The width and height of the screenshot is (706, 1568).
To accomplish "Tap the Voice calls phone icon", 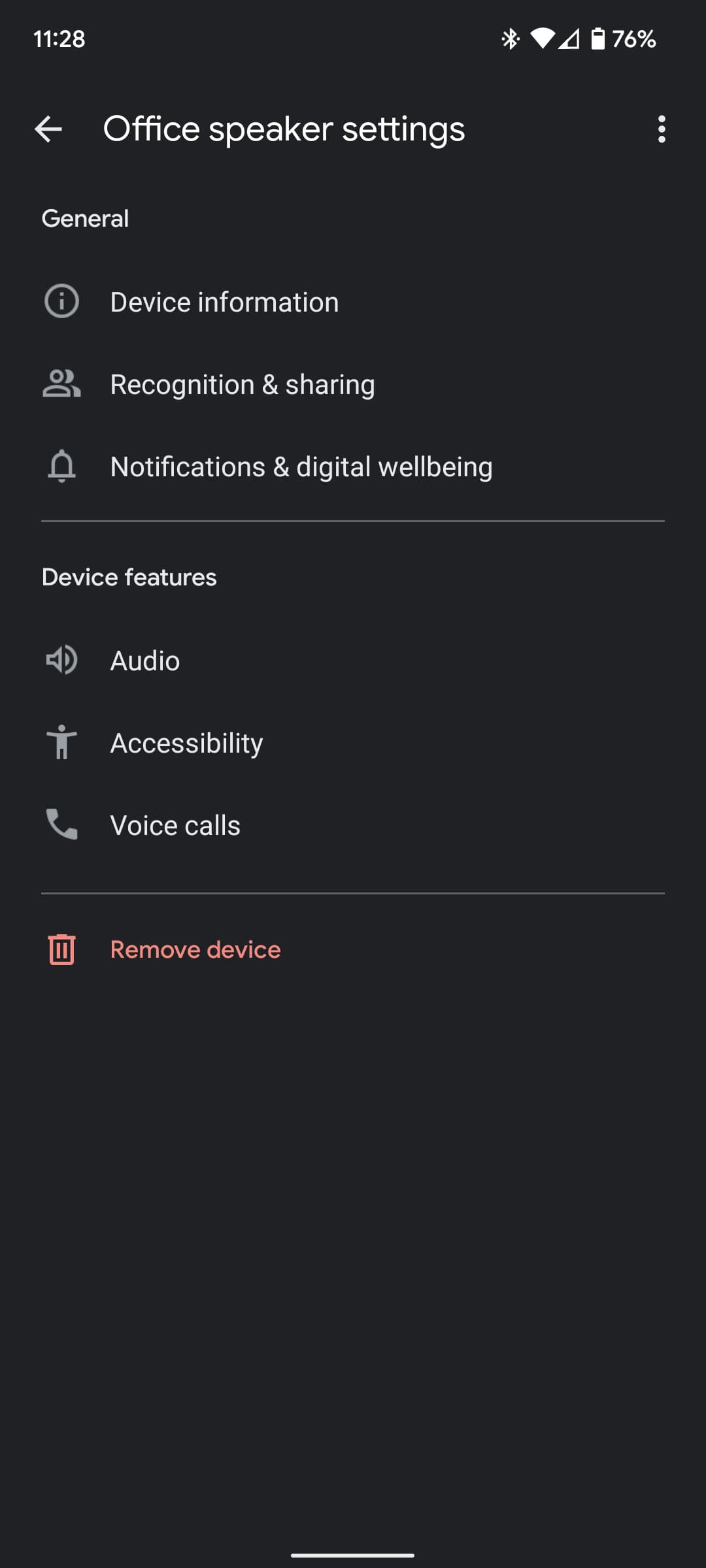I will click(x=61, y=824).
